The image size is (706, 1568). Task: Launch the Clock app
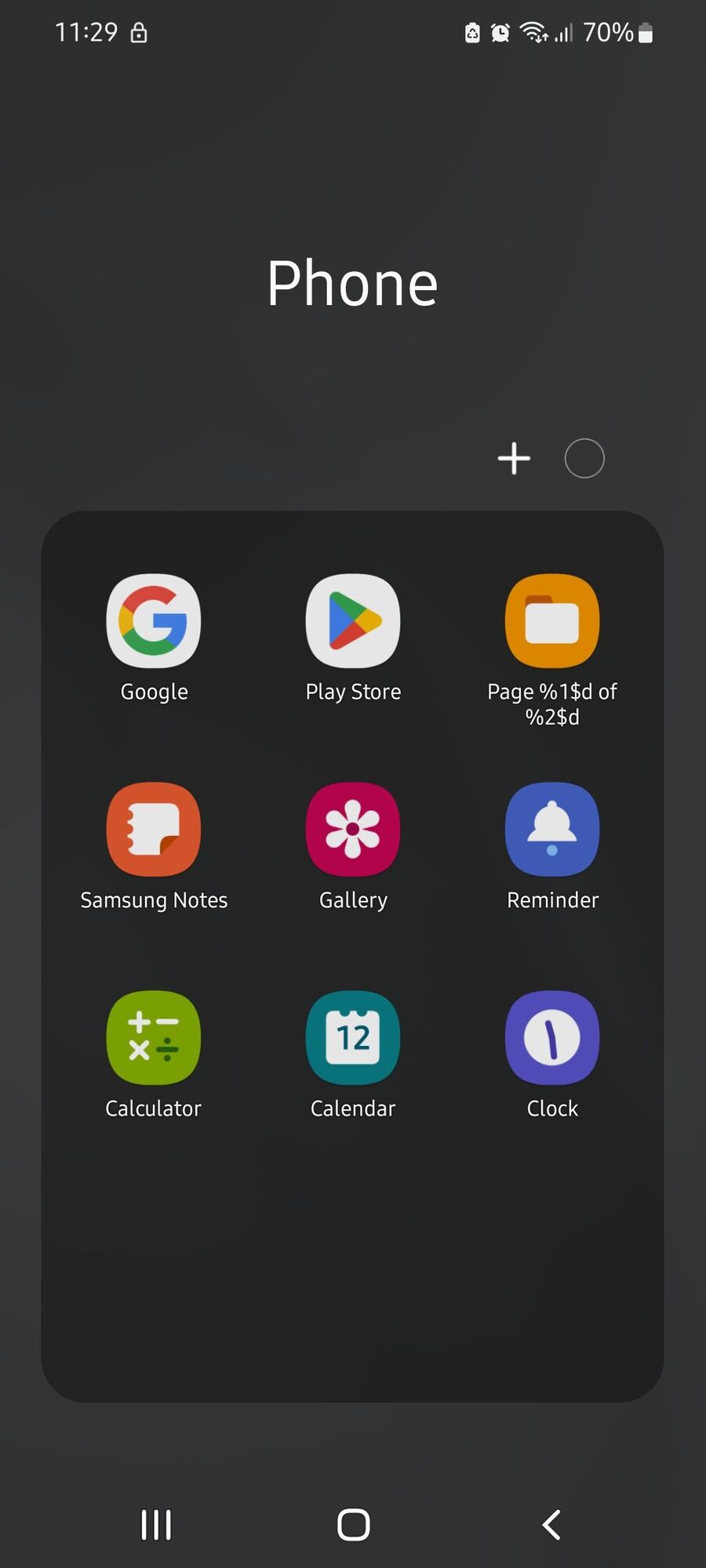pyautogui.click(x=552, y=1038)
